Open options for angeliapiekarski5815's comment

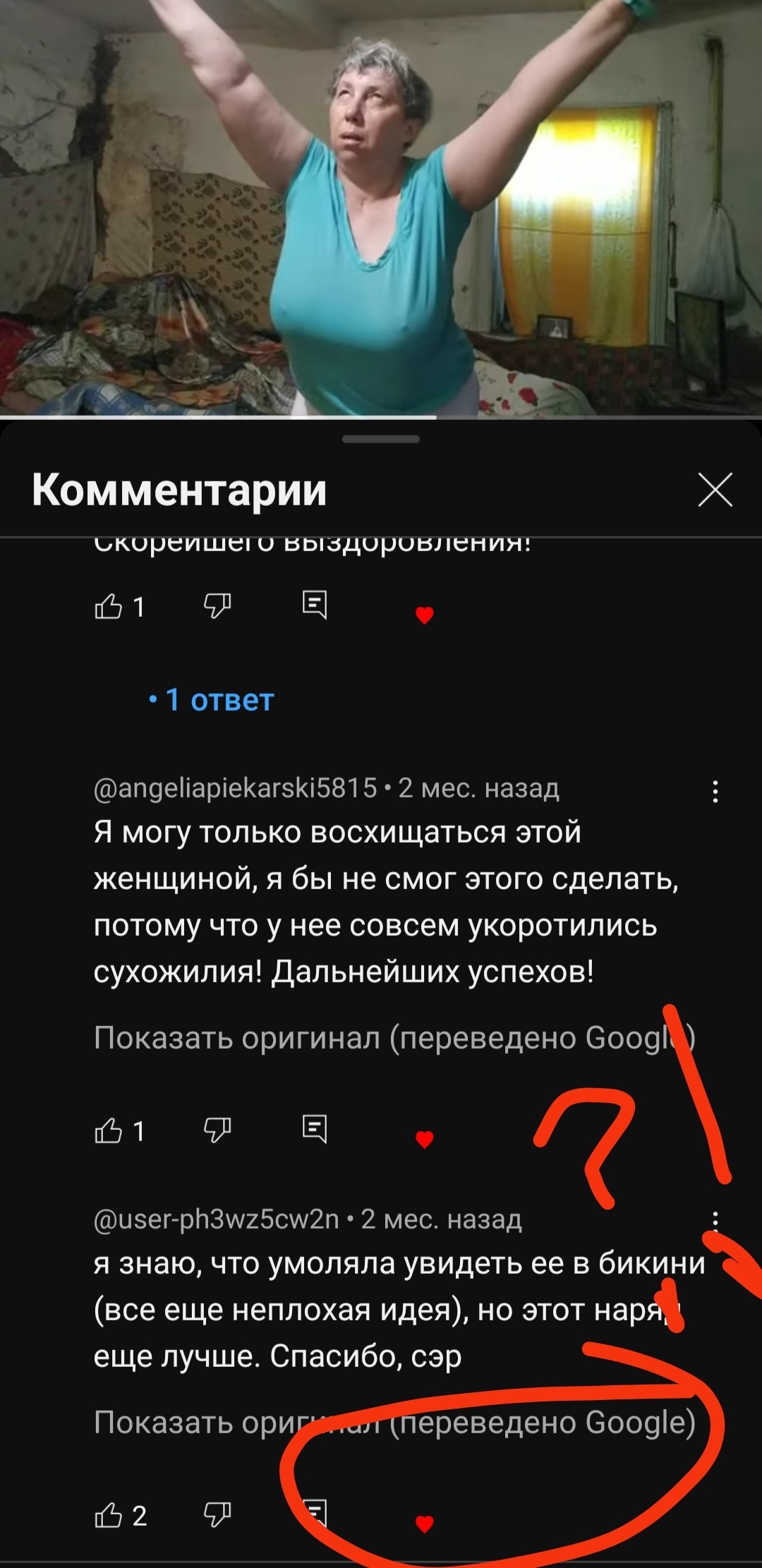click(x=715, y=791)
